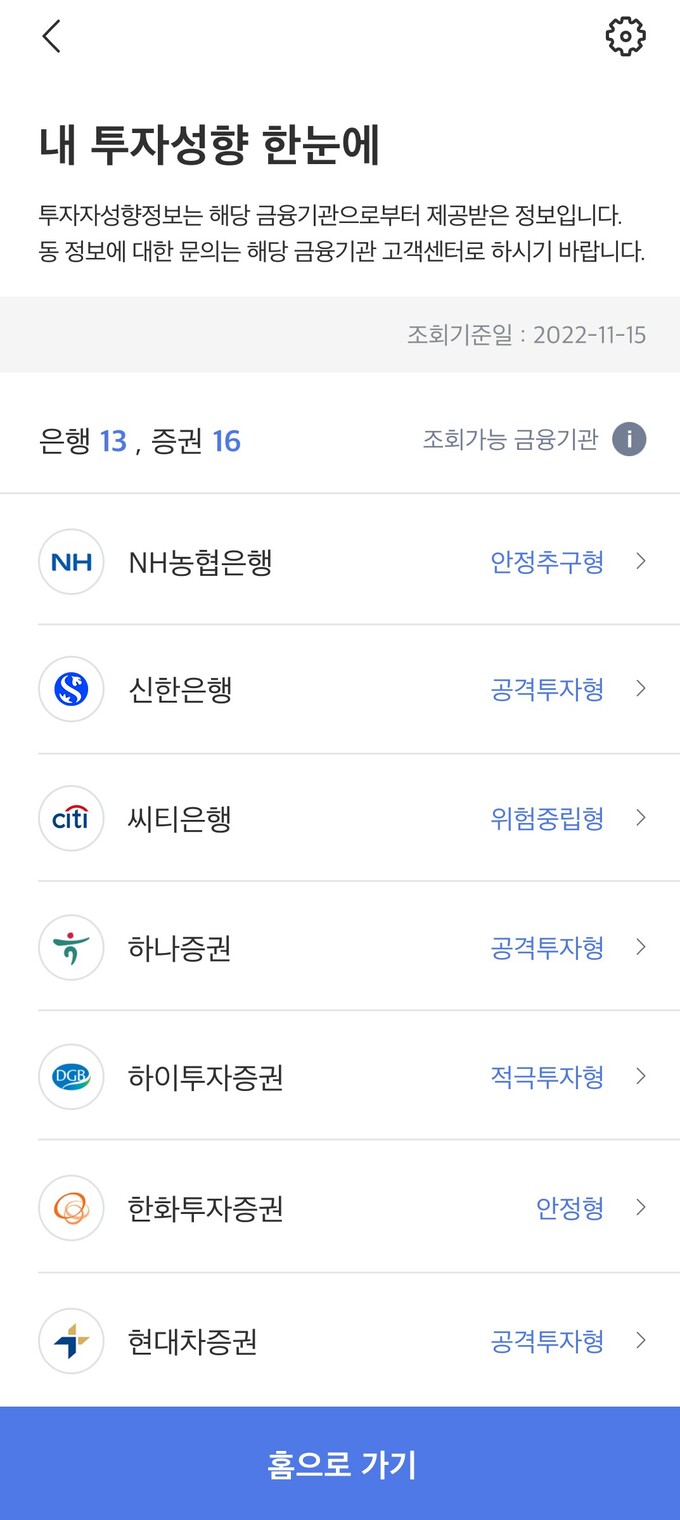Open the 현대차증권 row
The width and height of the screenshot is (680, 1520).
point(340,1340)
